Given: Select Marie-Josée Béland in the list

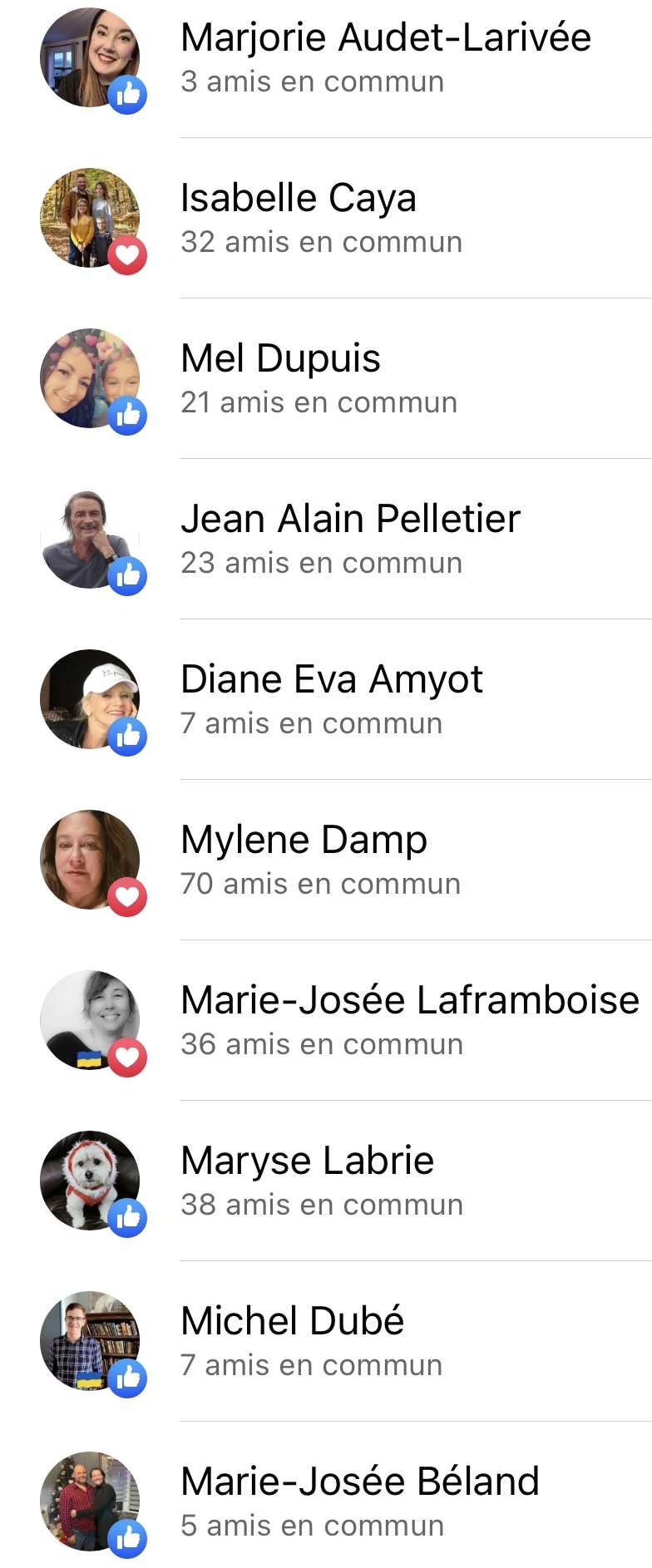Looking at the screenshot, I should click(x=359, y=1482).
